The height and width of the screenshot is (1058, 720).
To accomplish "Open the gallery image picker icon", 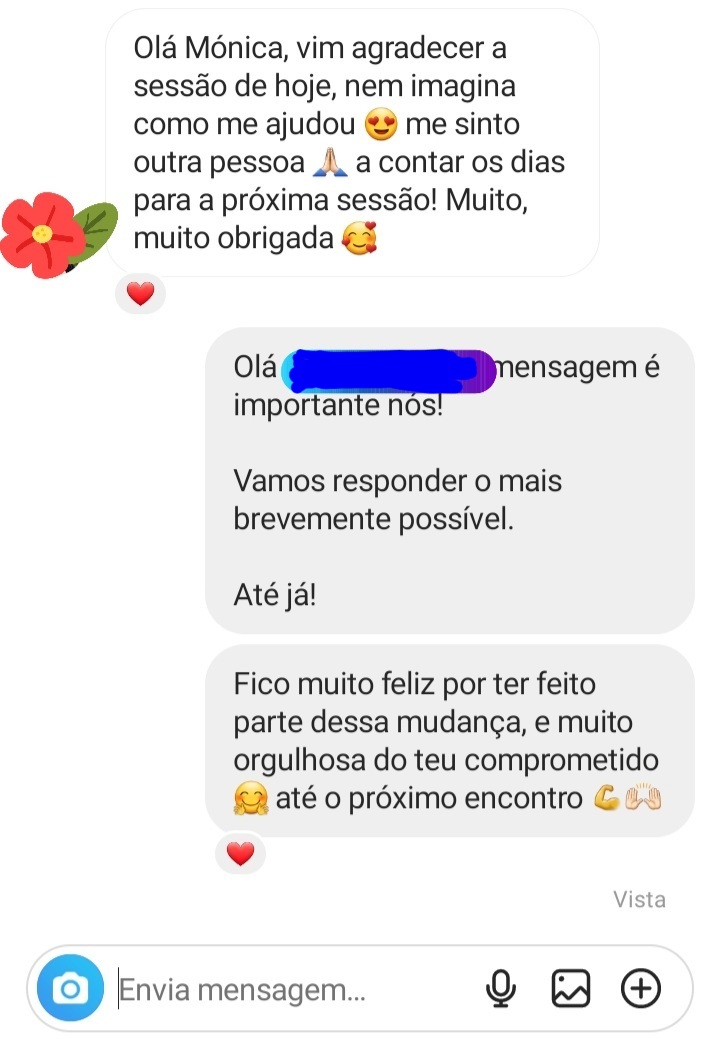I will (571, 990).
